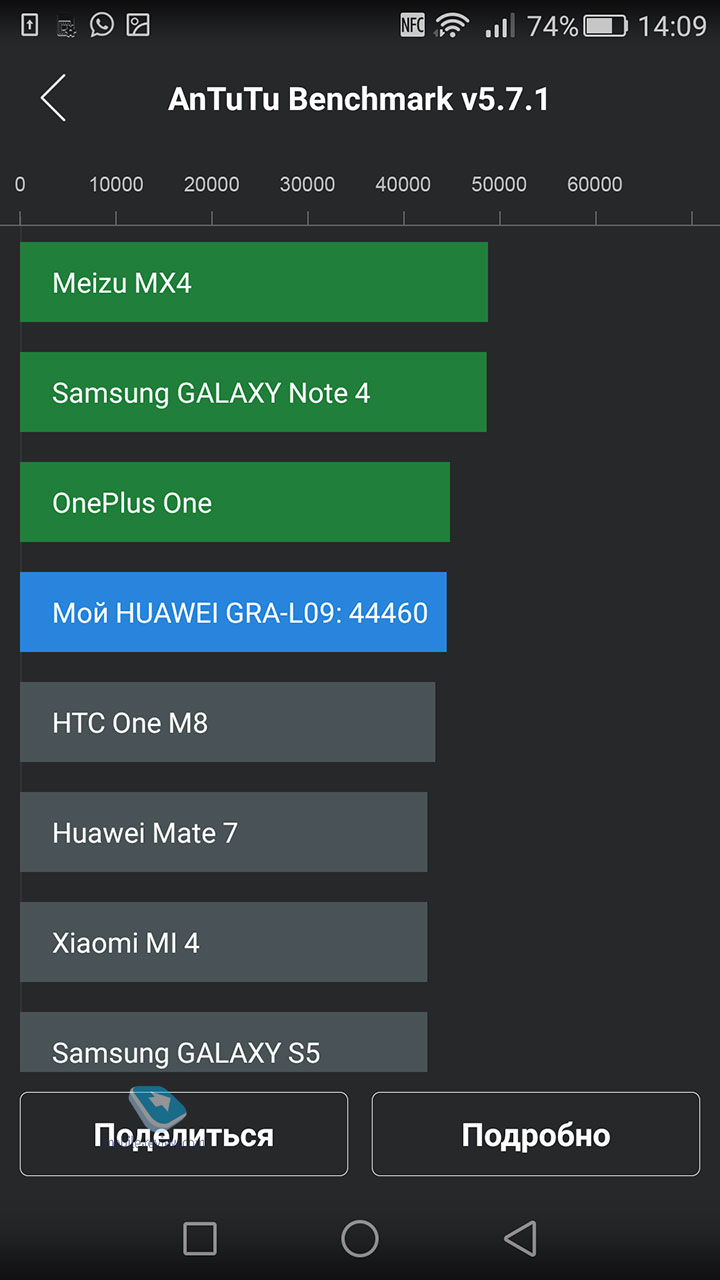Tap the Поделиться share button
The height and width of the screenshot is (1280, 720).
(184, 1134)
